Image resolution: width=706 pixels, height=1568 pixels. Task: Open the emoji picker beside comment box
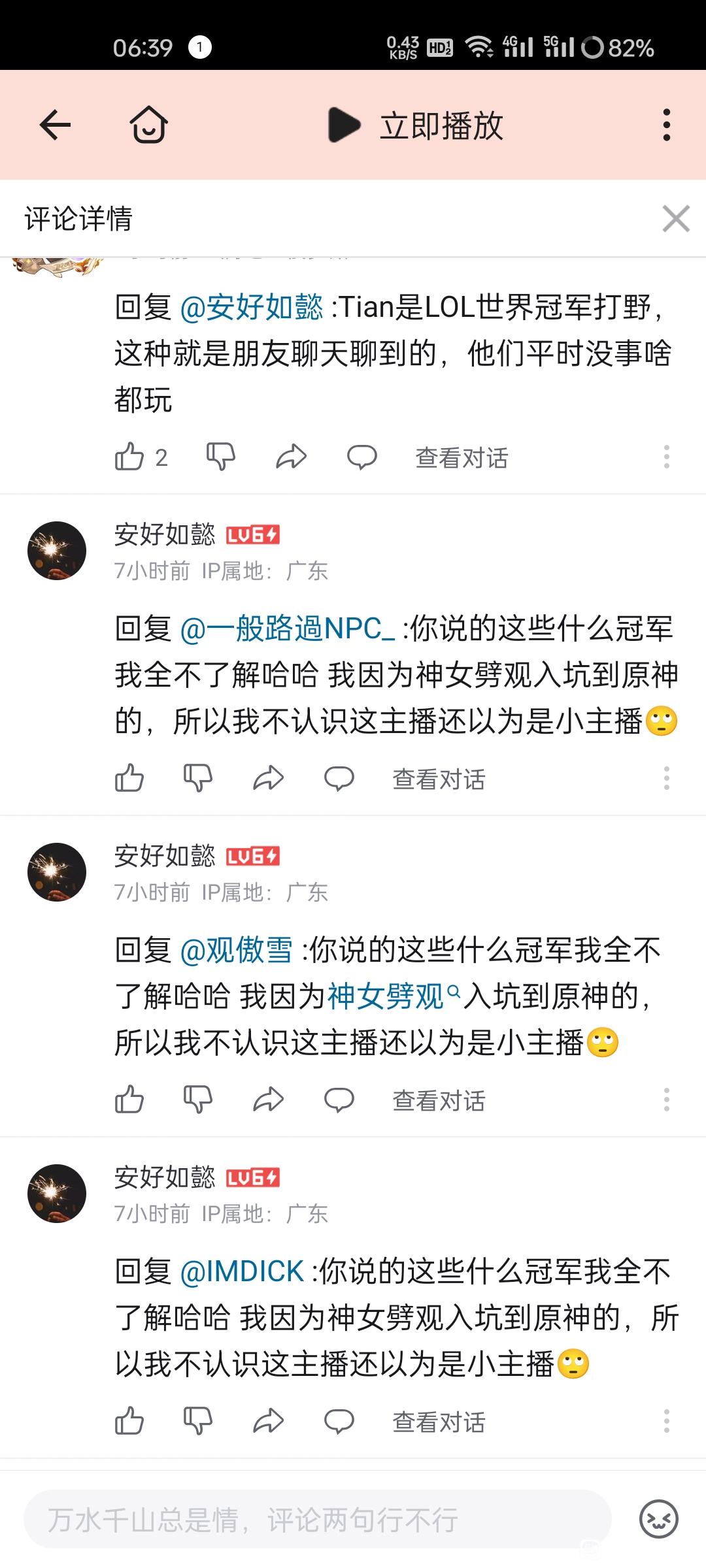(x=658, y=1519)
